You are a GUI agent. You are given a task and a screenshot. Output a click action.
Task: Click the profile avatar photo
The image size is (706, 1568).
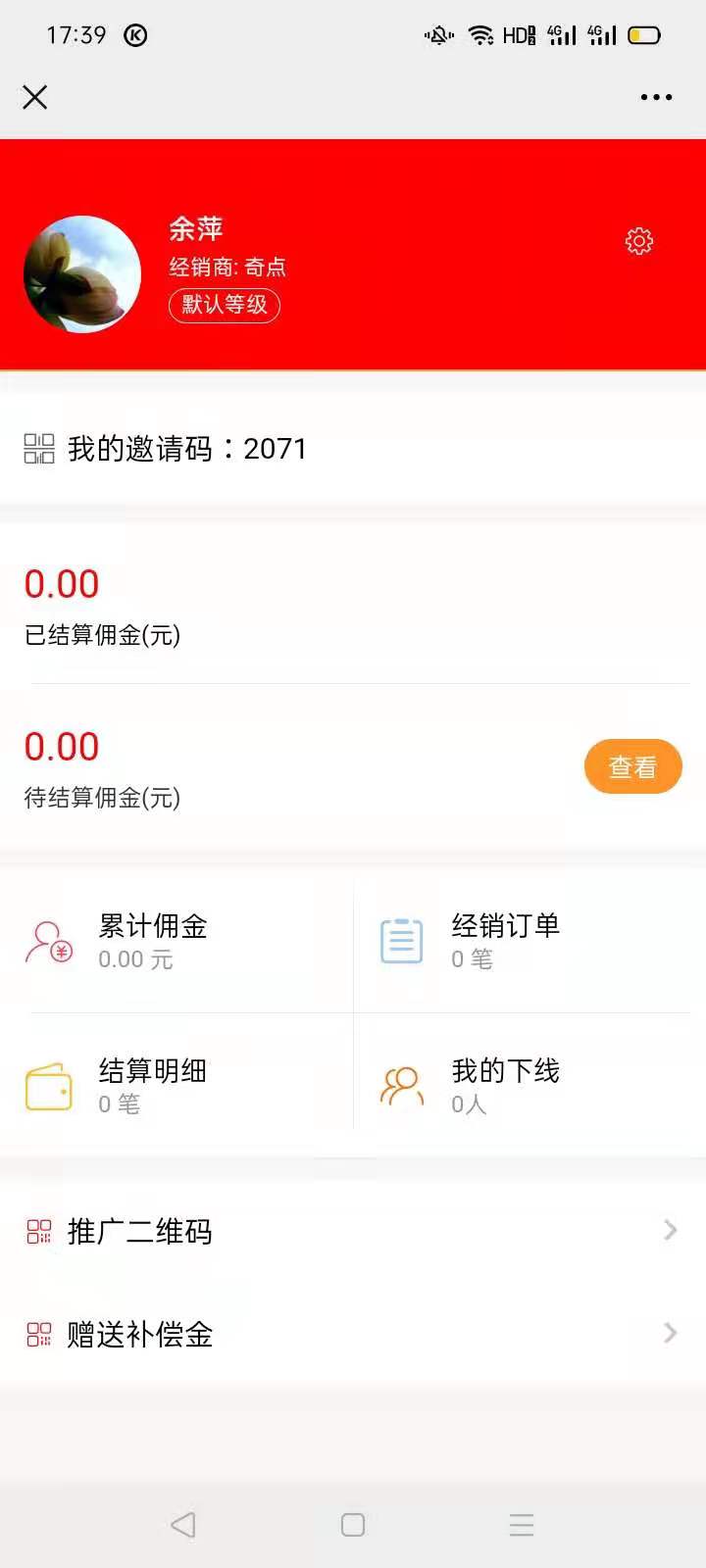82,275
